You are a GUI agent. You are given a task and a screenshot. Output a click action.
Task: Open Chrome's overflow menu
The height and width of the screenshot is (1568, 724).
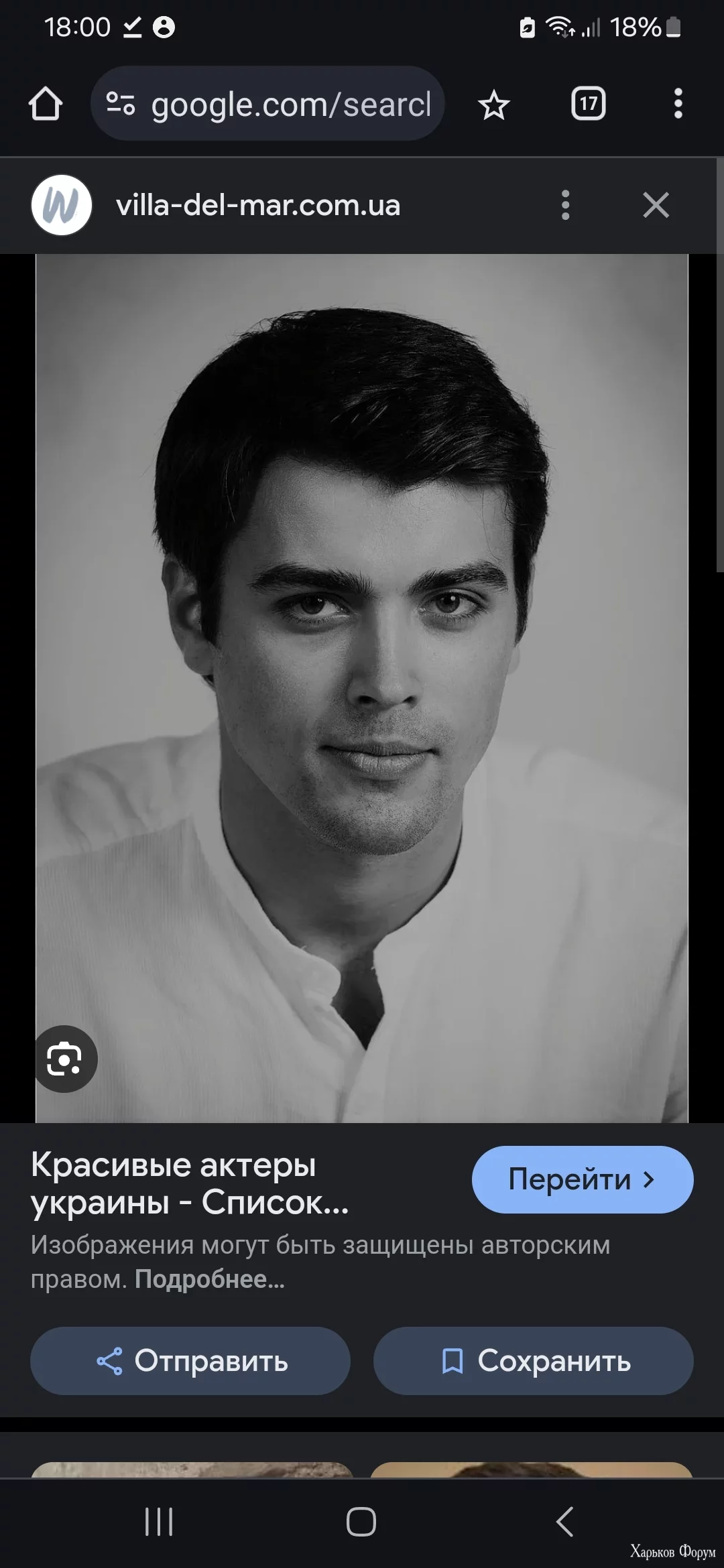point(678,104)
